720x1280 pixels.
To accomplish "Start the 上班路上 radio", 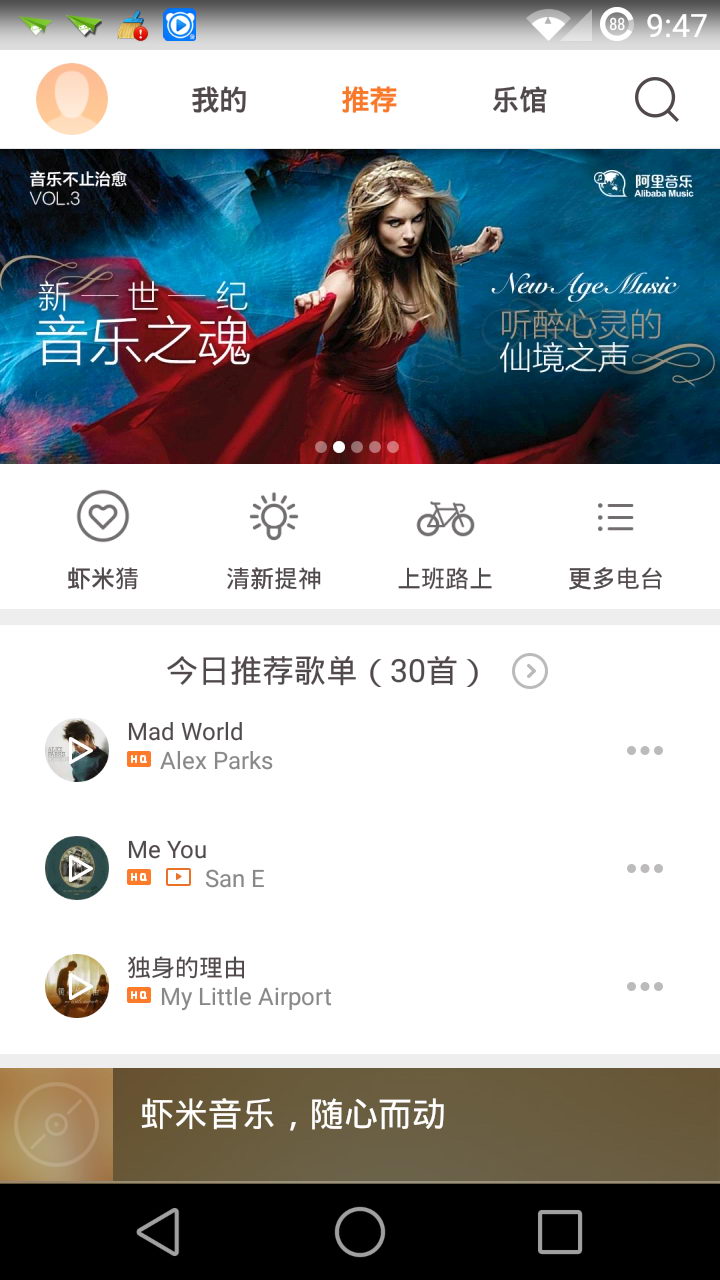I will pyautogui.click(x=445, y=540).
